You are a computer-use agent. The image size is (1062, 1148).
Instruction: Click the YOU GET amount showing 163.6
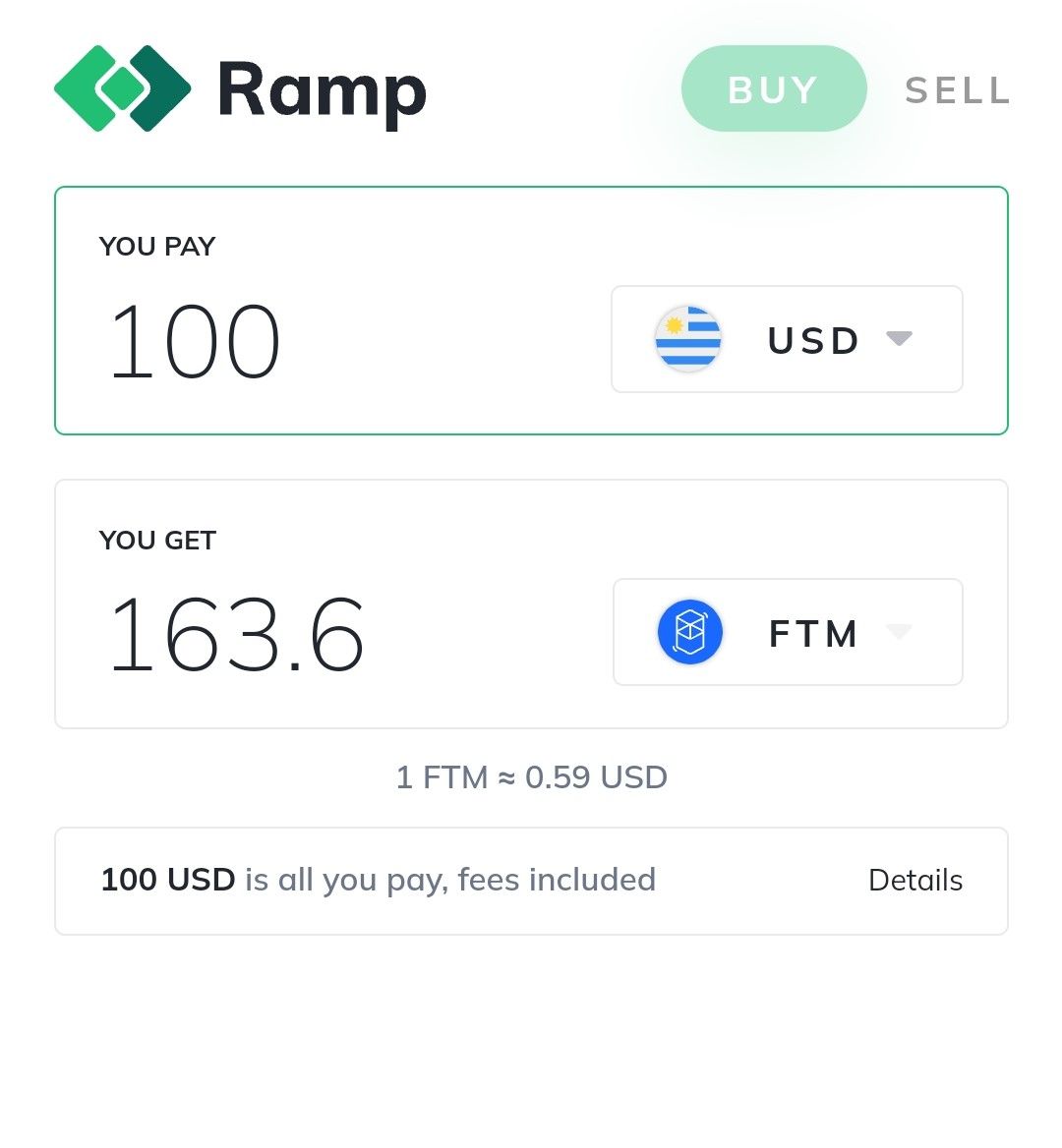tap(236, 636)
